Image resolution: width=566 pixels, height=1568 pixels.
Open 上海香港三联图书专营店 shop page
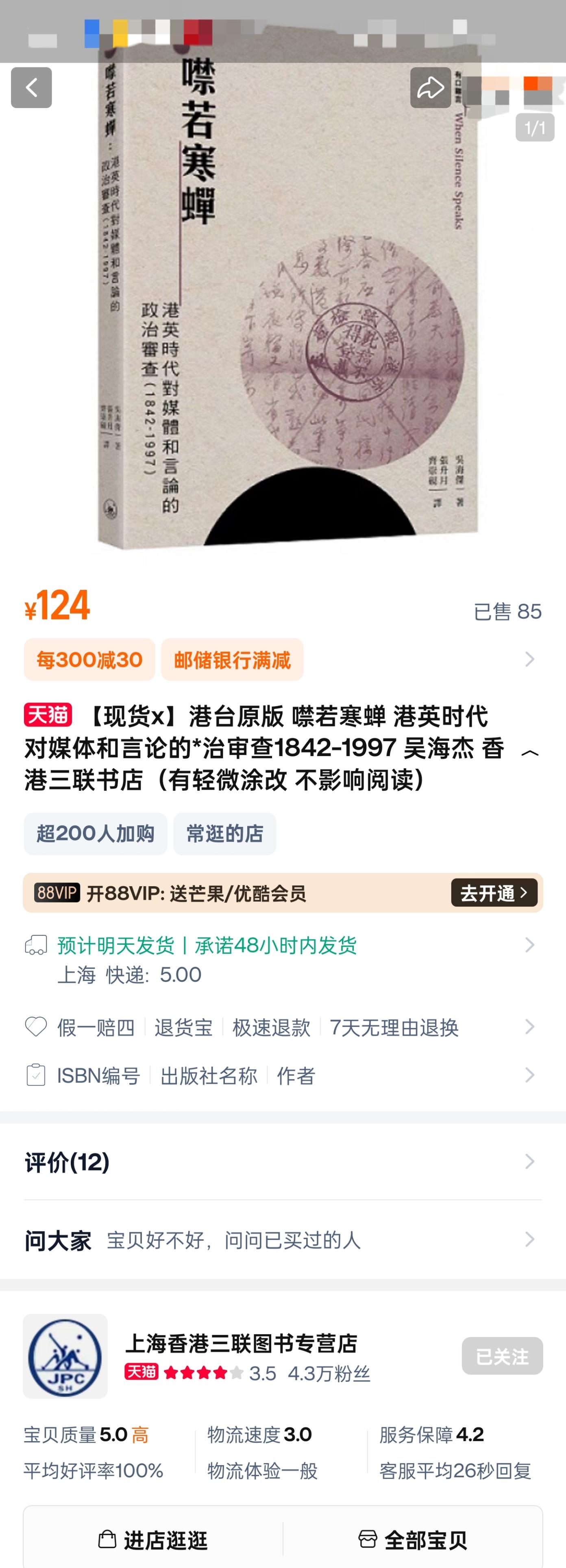point(241,1343)
